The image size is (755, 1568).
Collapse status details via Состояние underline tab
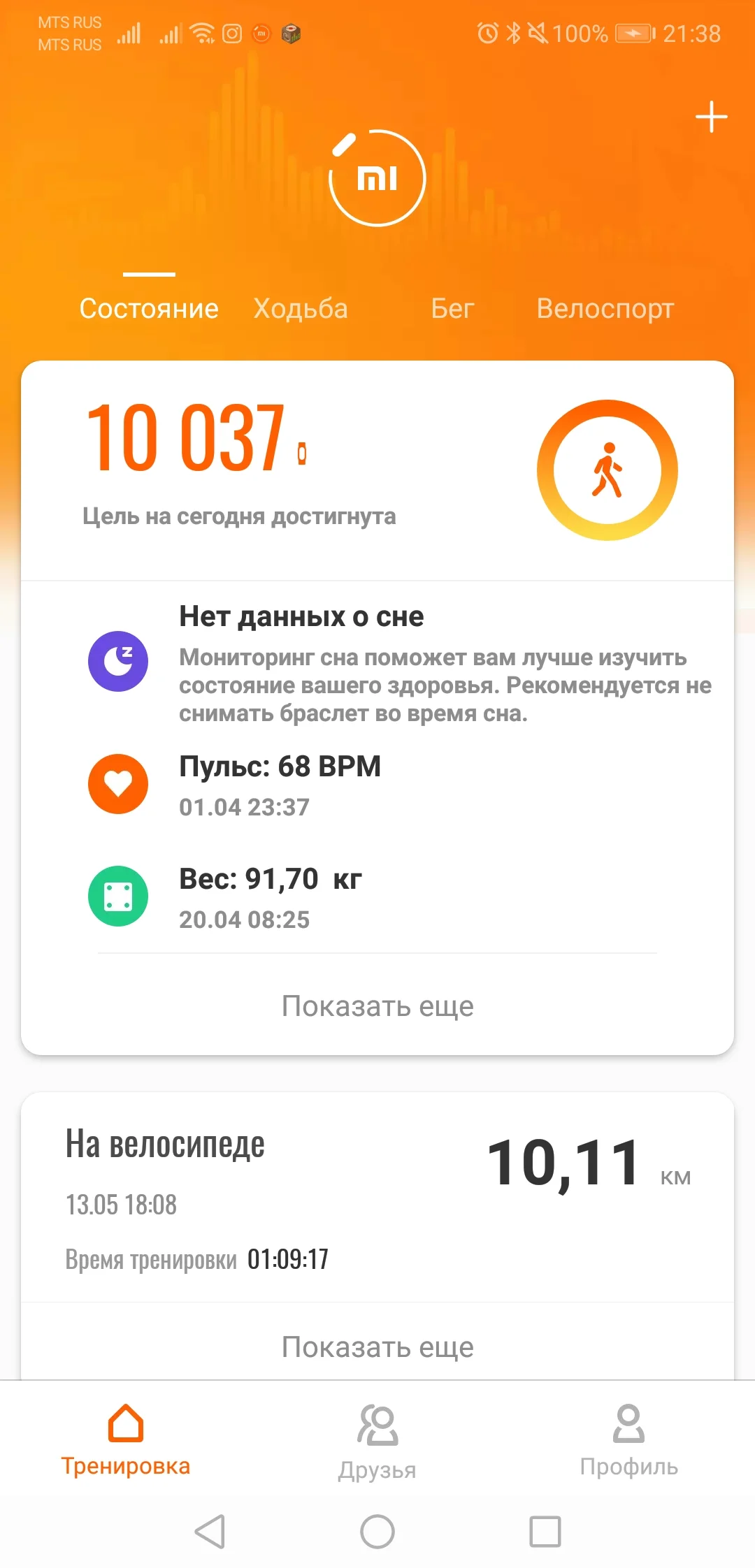click(149, 308)
